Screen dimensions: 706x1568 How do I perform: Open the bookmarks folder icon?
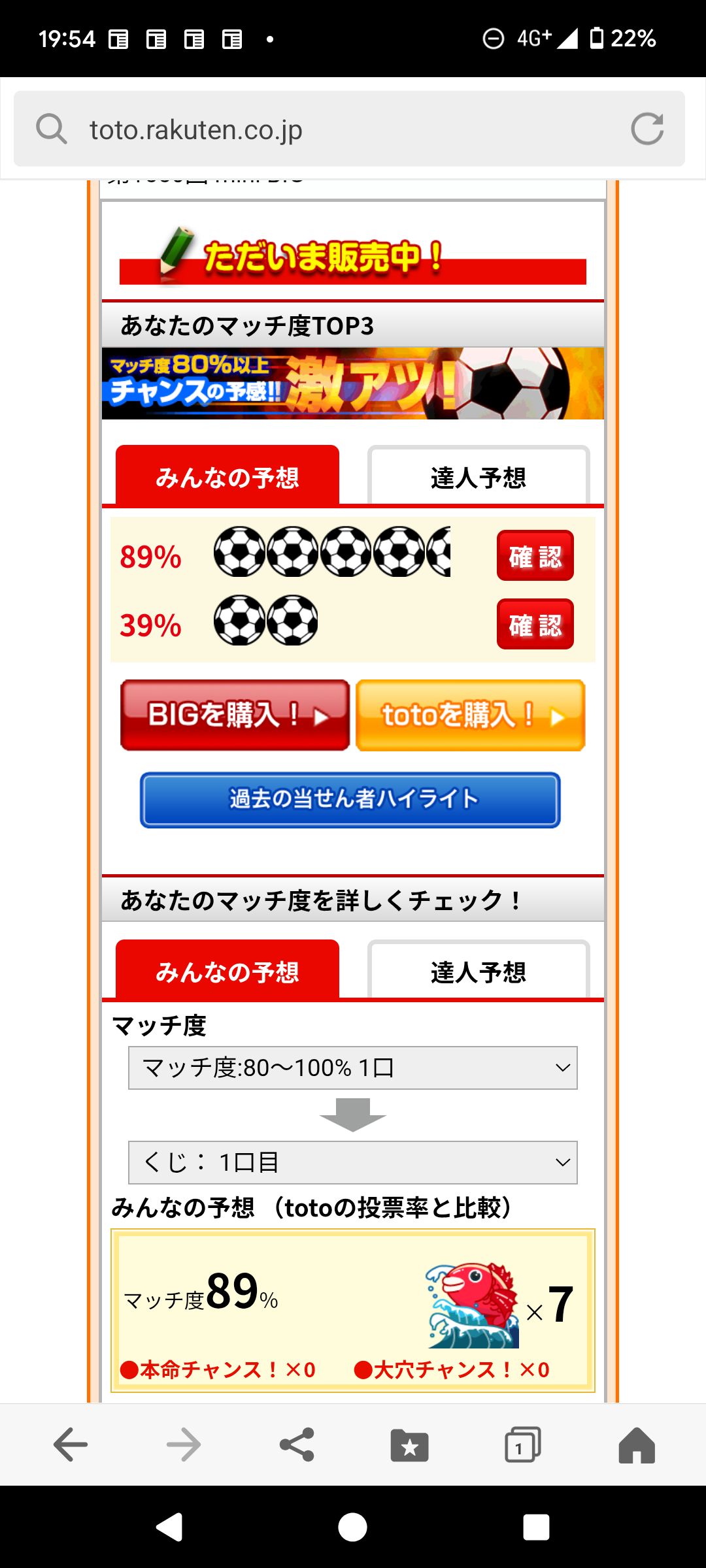click(409, 1445)
